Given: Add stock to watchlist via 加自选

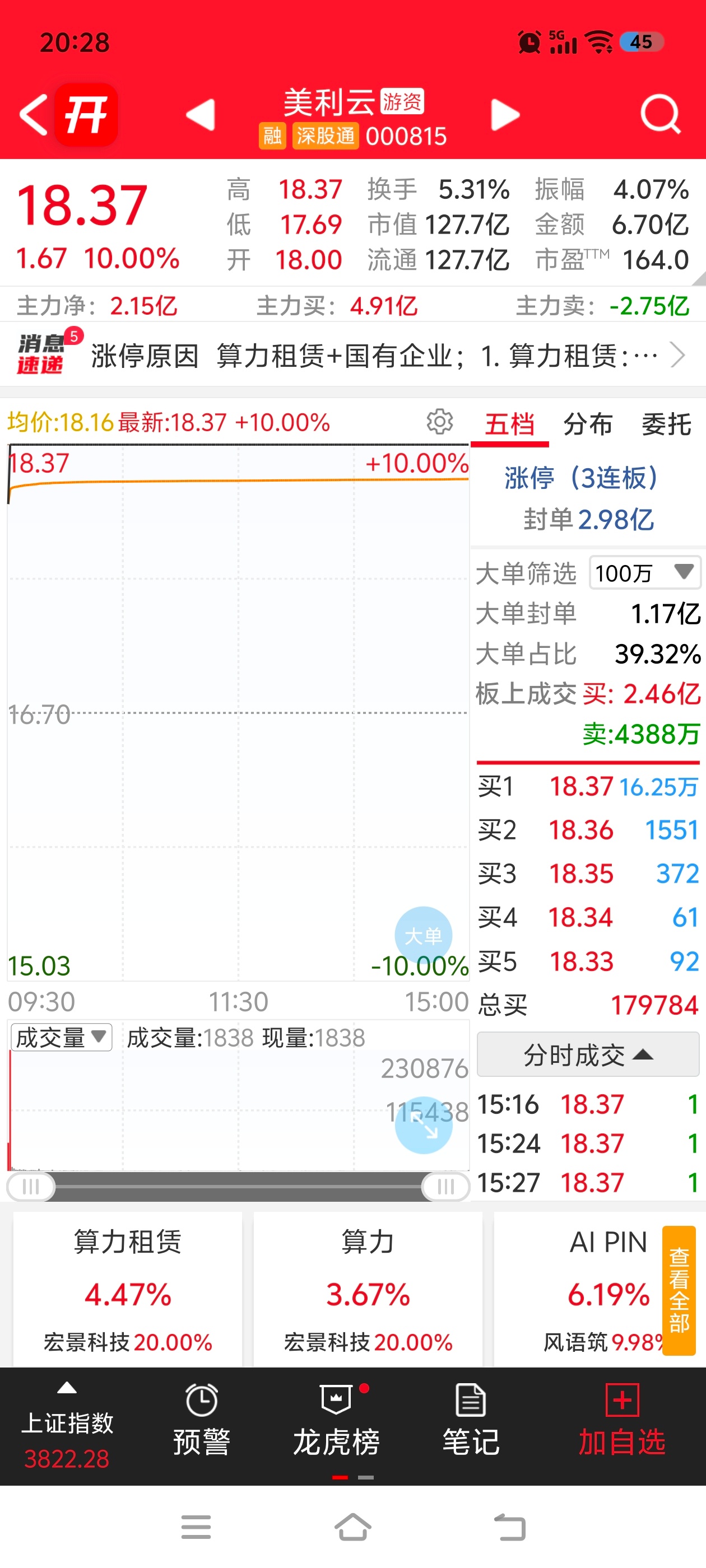Looking at the screenshot, I should pyautogui.click(x=622, y=1421).
